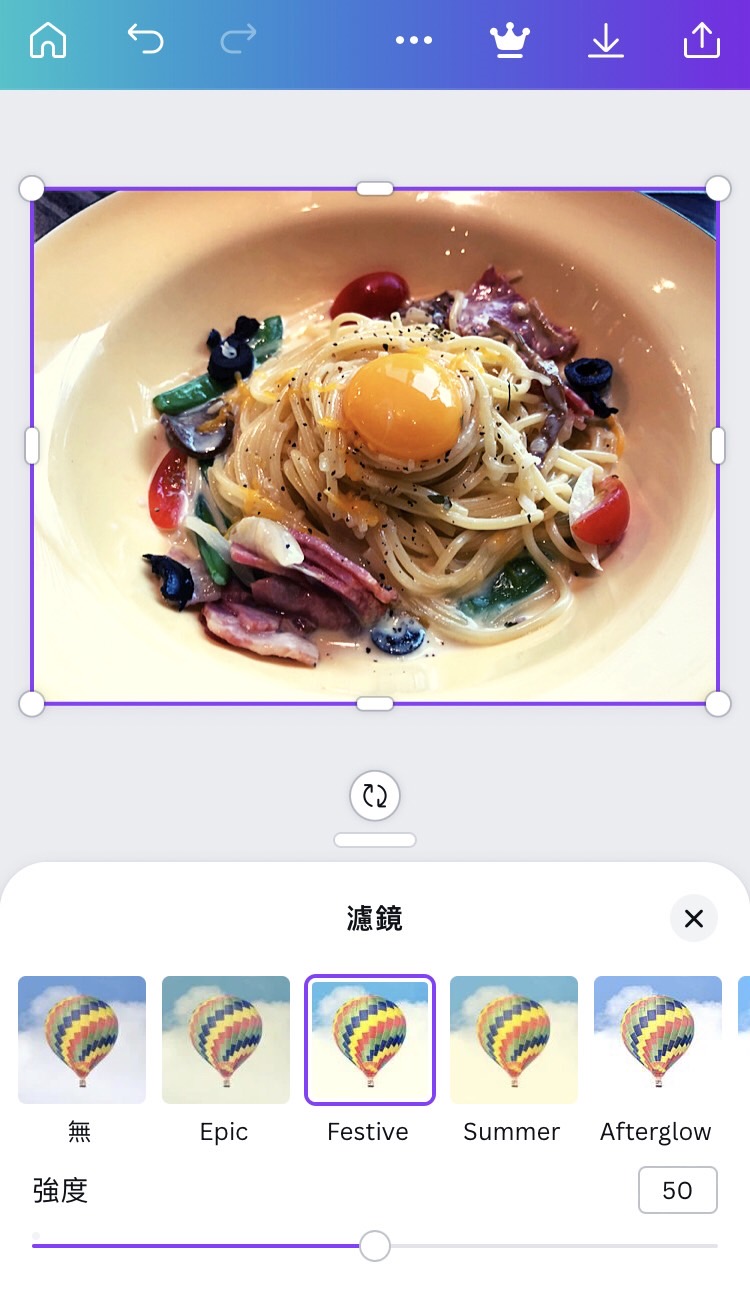
Task: Click the Home icon on the top bar
Action: click(47, 42)
